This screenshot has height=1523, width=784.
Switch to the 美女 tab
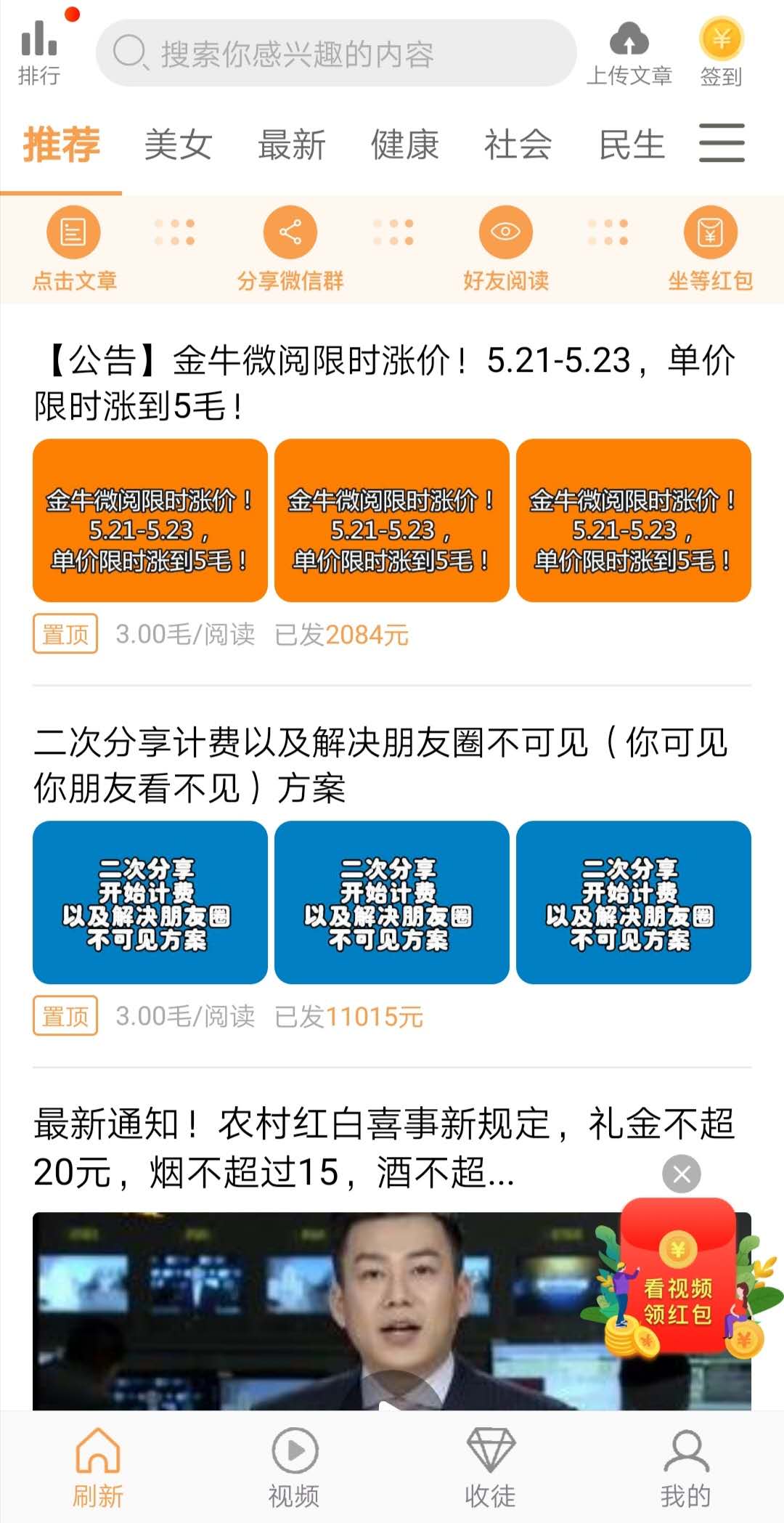pyautogui.click(x=178, y=145)
